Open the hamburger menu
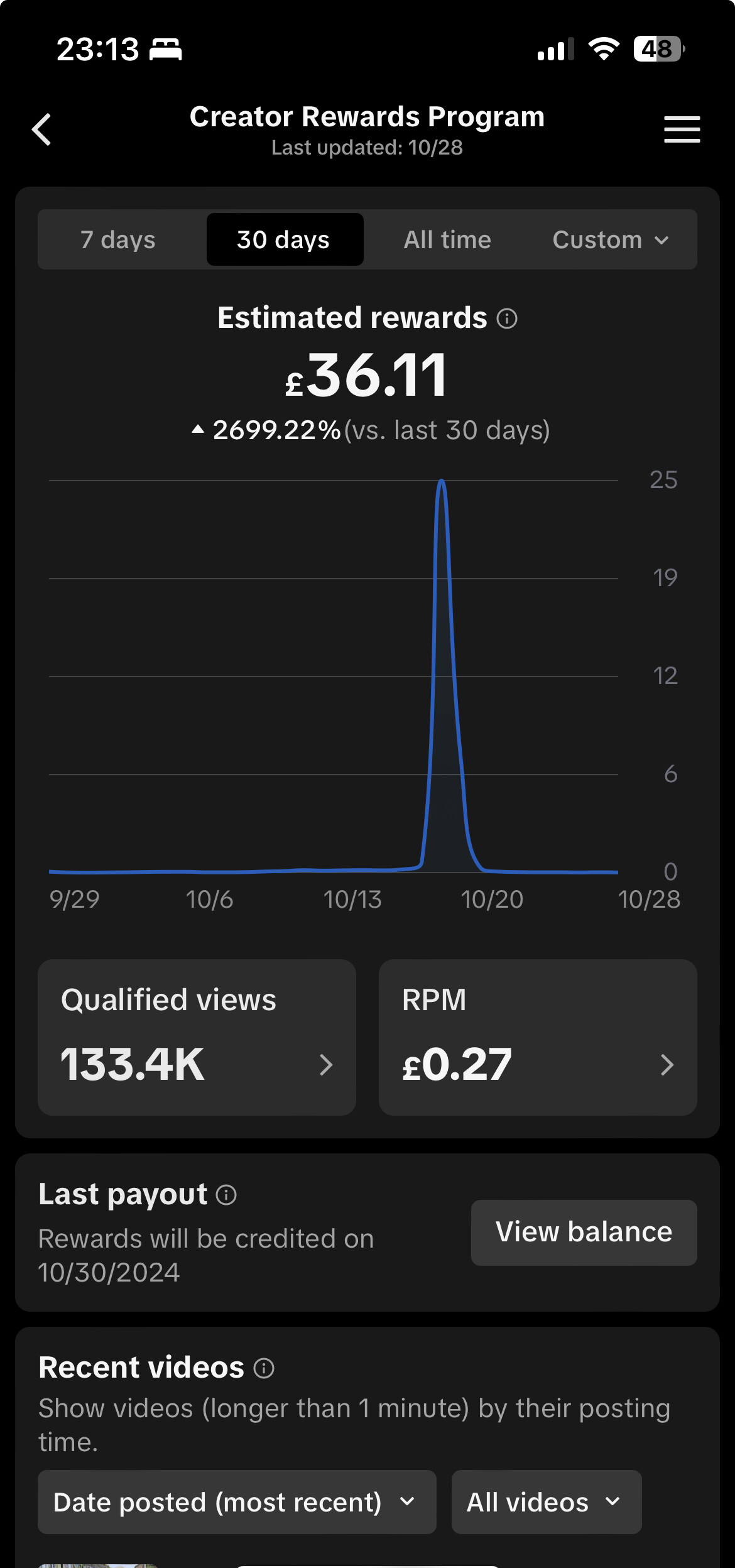Screen dimensions: 735x1568 pyautogui.click(x=682, y=129)
